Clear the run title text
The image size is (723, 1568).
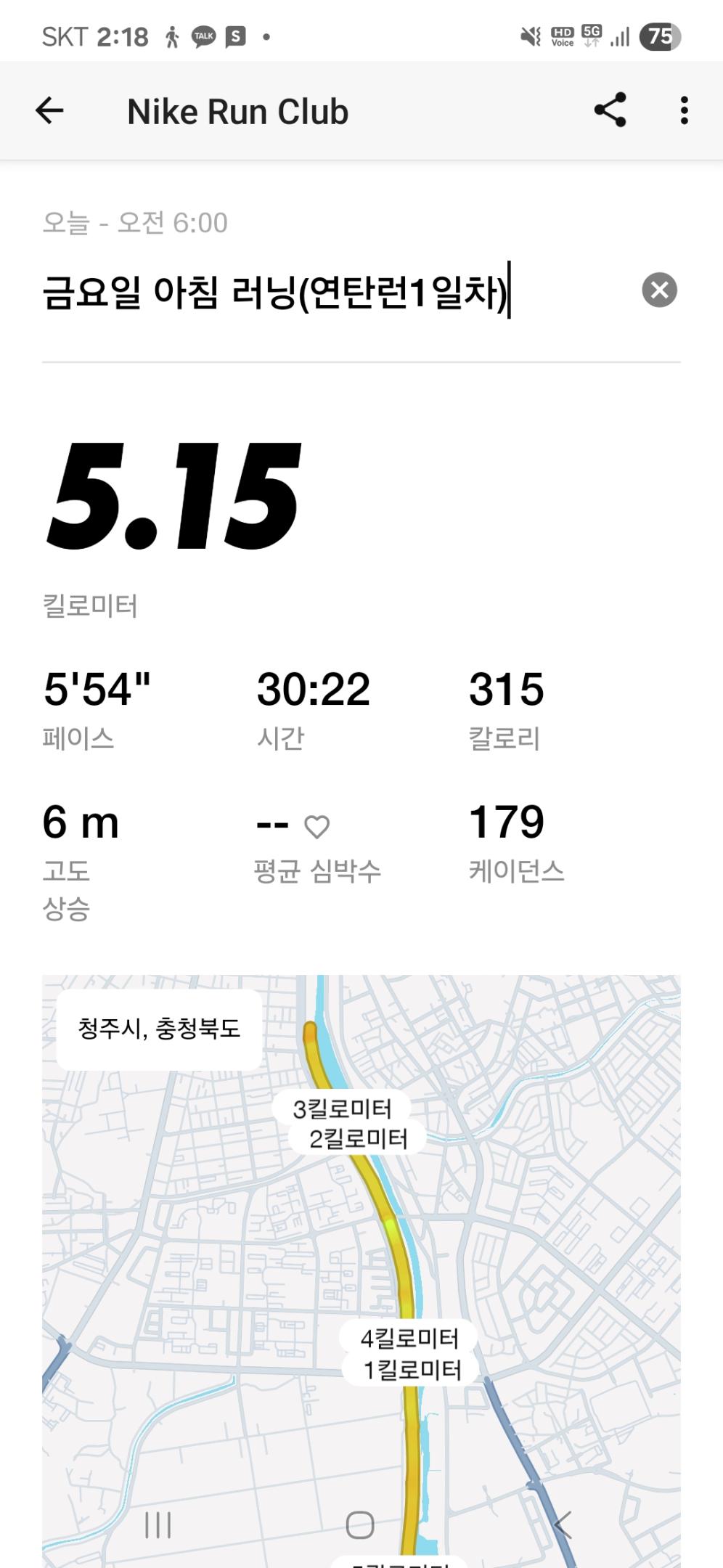659,290
